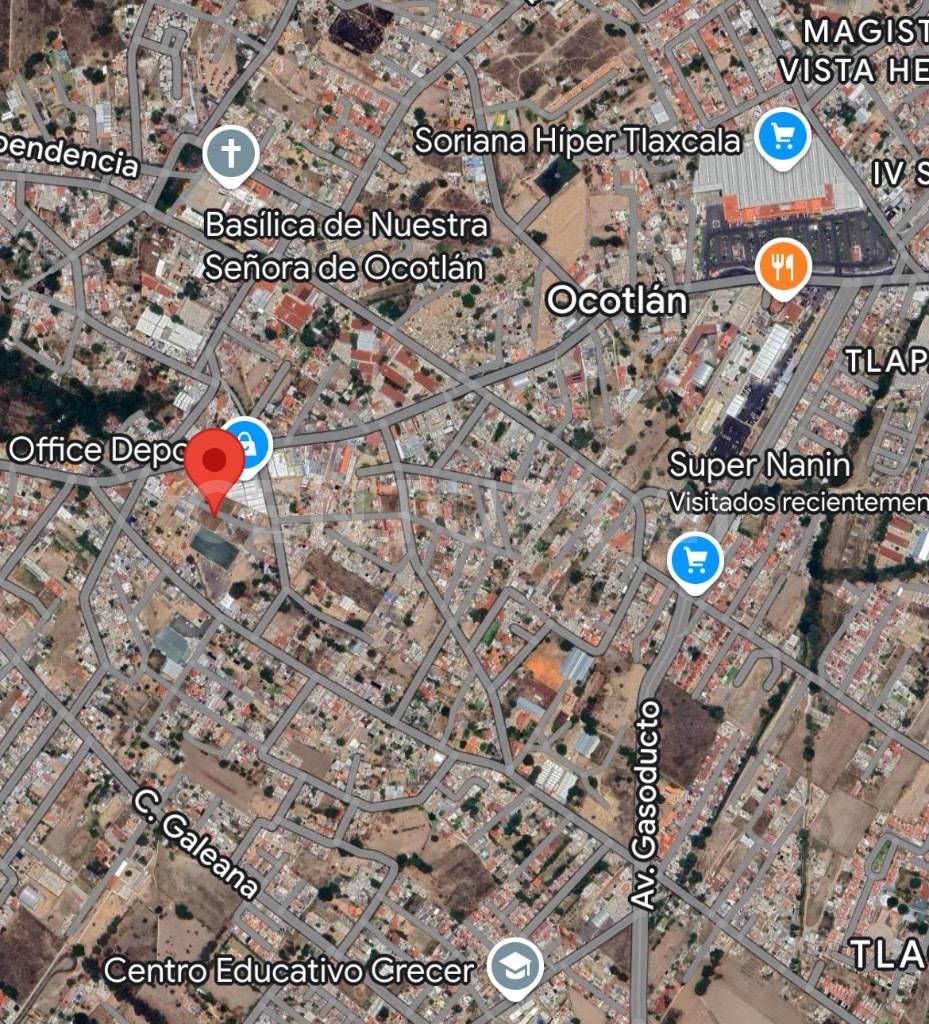View the Super Nanin place pin
The image size is (929, 1024).
(x=695, y=561)
